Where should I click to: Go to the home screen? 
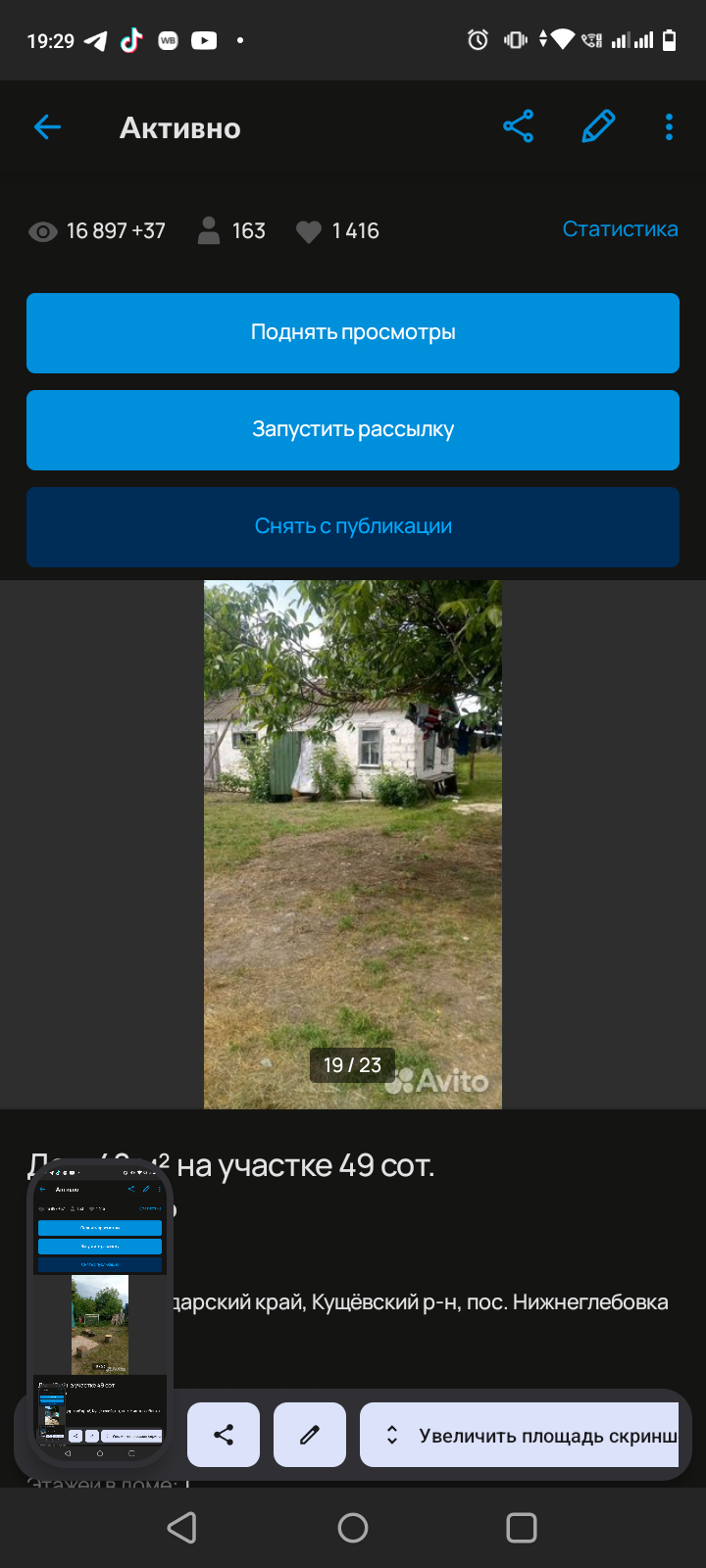[x=353, y=1528]
